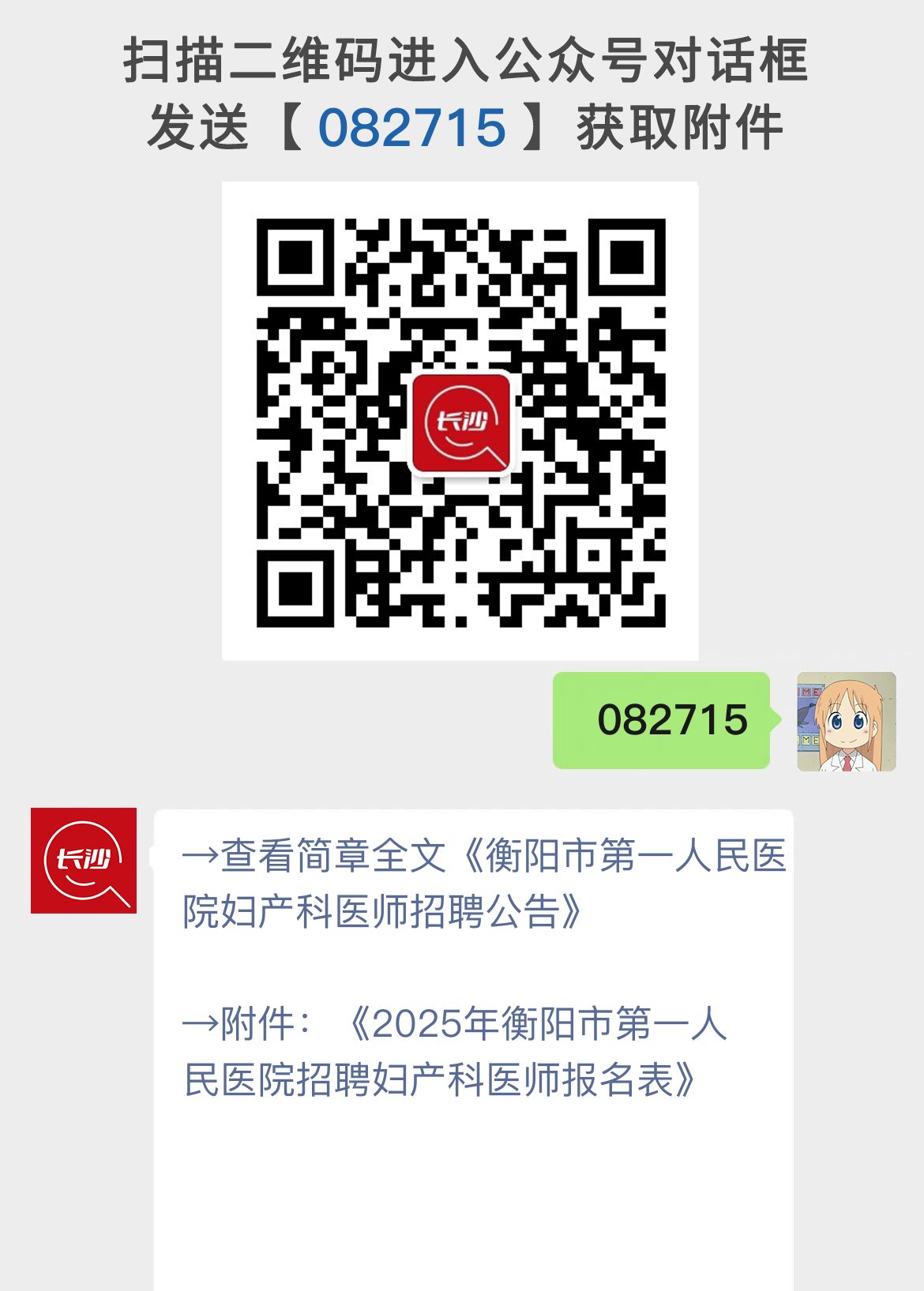Scan the QR code image

[462, 418]
